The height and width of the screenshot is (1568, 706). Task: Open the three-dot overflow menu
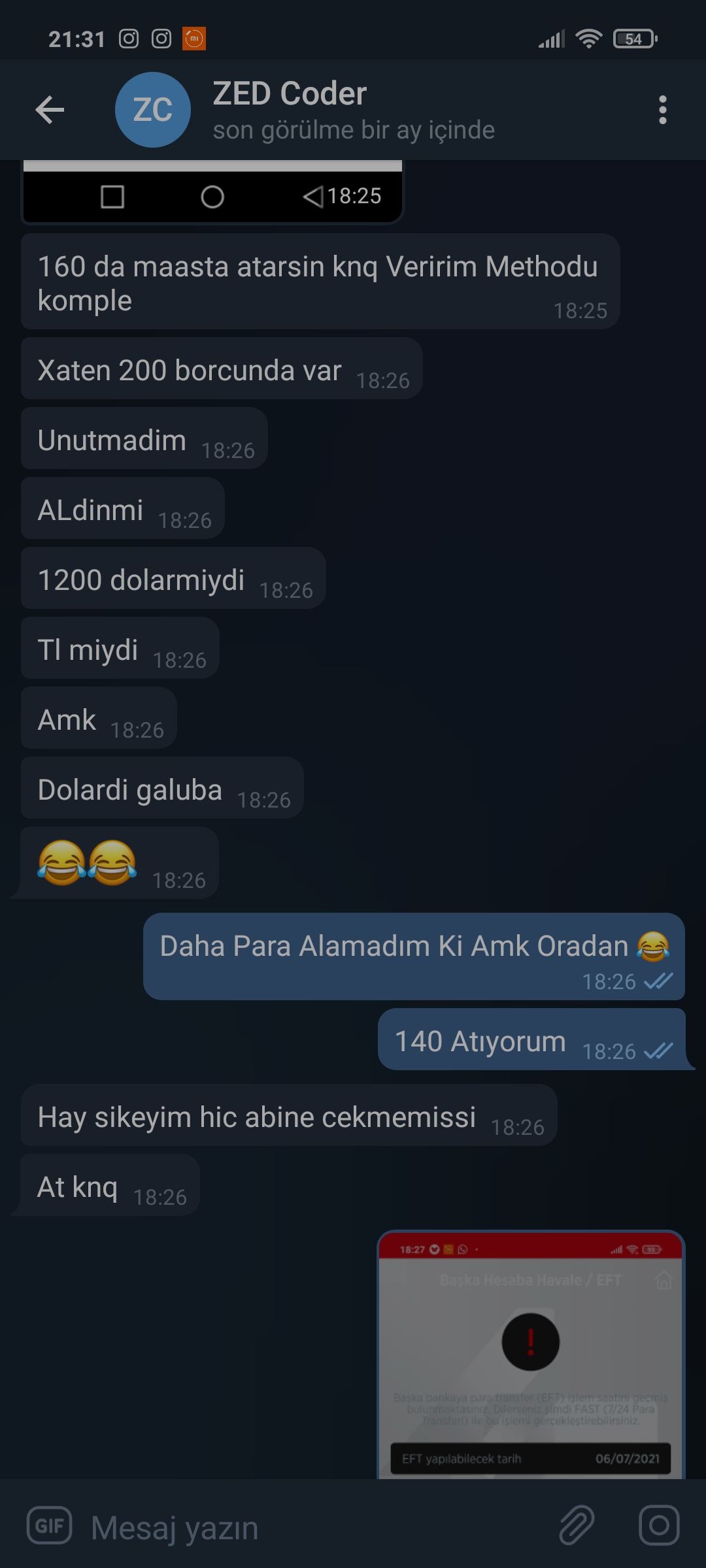(x=662, y=110)
